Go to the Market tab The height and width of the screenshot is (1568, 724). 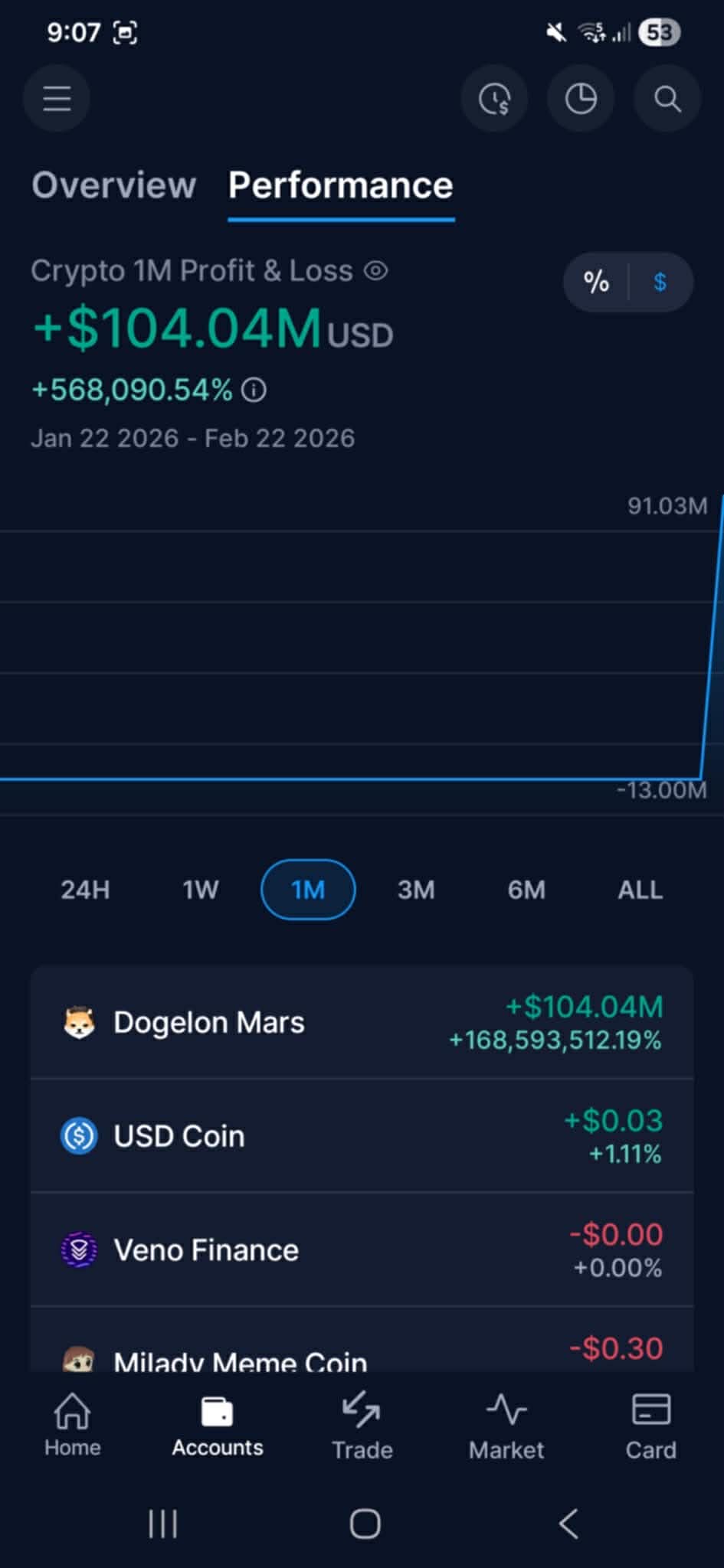click(506, 1426)
